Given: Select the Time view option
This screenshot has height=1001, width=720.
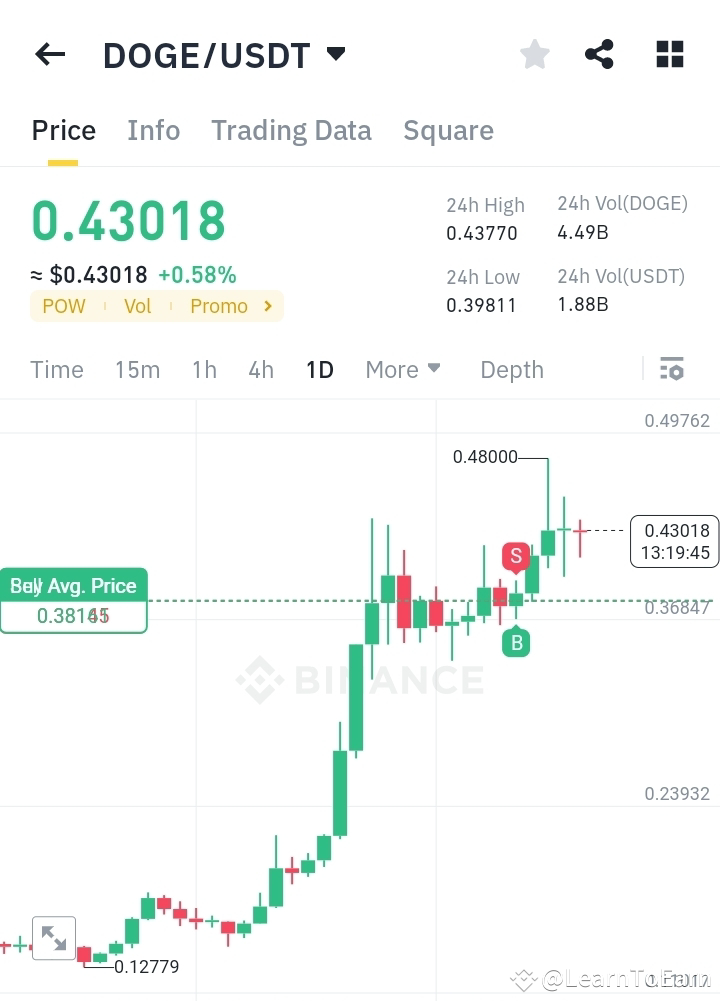Looking at the screenshot, I should click(56, 369).
